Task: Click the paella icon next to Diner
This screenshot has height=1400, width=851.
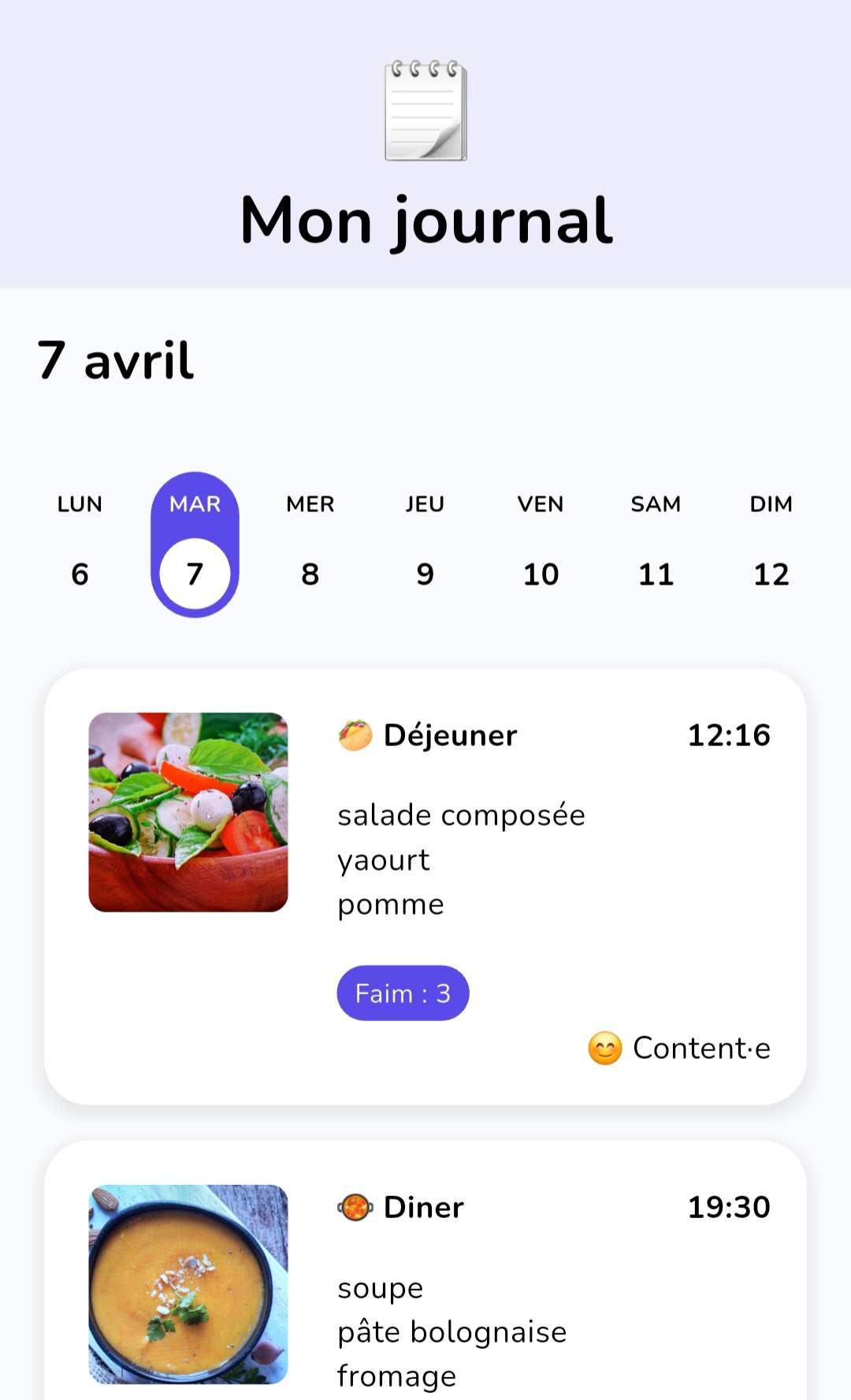Action: (355, 1206)
